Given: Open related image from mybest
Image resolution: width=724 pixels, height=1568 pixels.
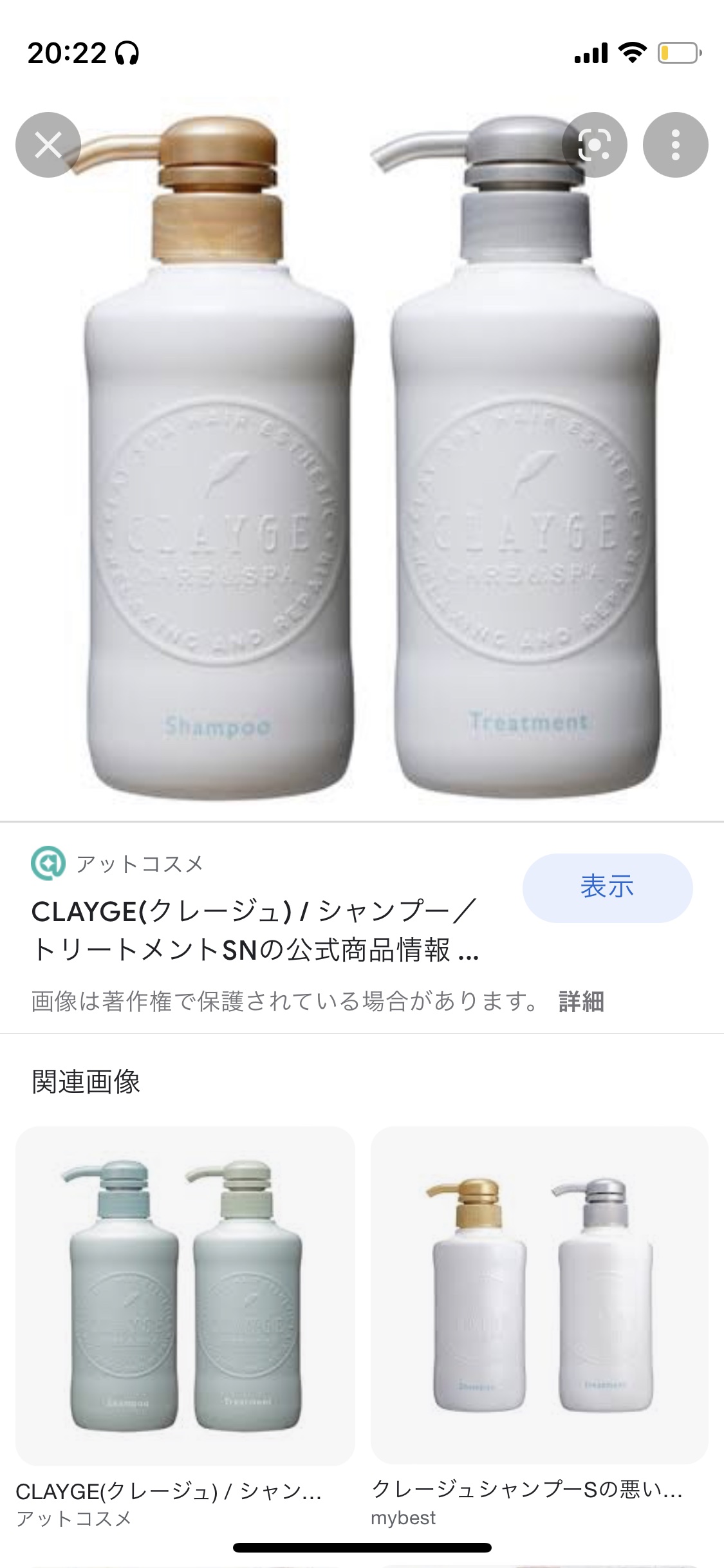Looking at the screenshot, I should pyautogui.click(x=539, y=1295).
